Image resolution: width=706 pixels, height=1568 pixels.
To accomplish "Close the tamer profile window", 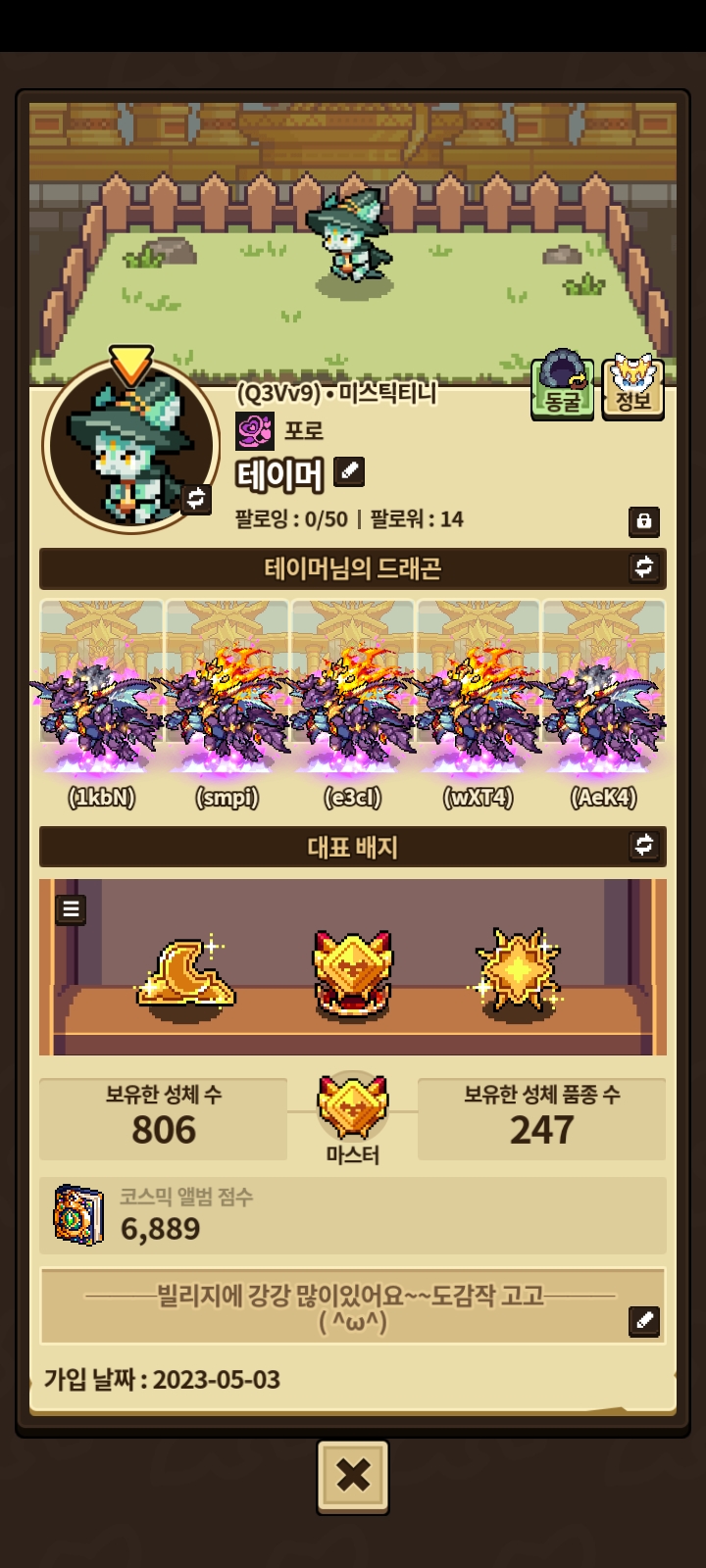I will [x=353, y=1476].
